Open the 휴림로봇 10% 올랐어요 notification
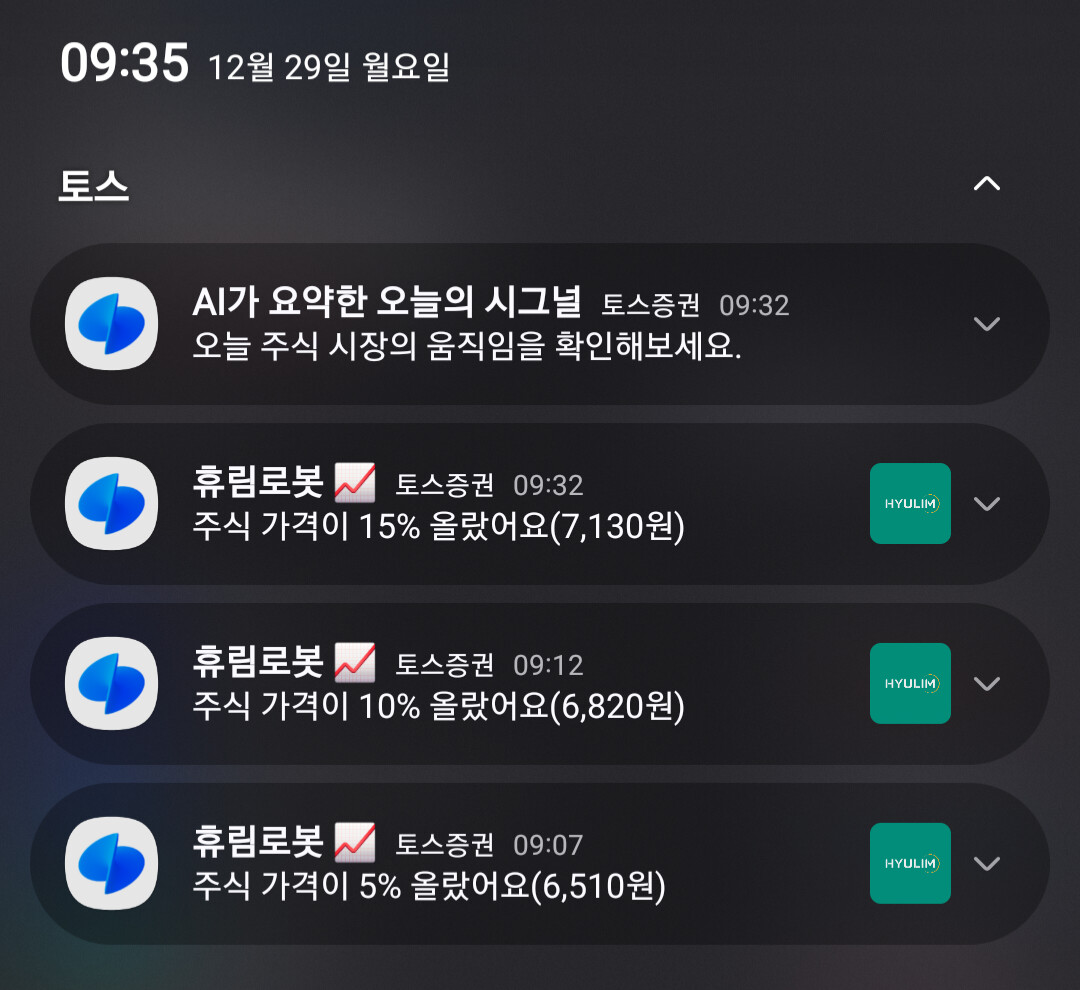 (x=539, y=683)
